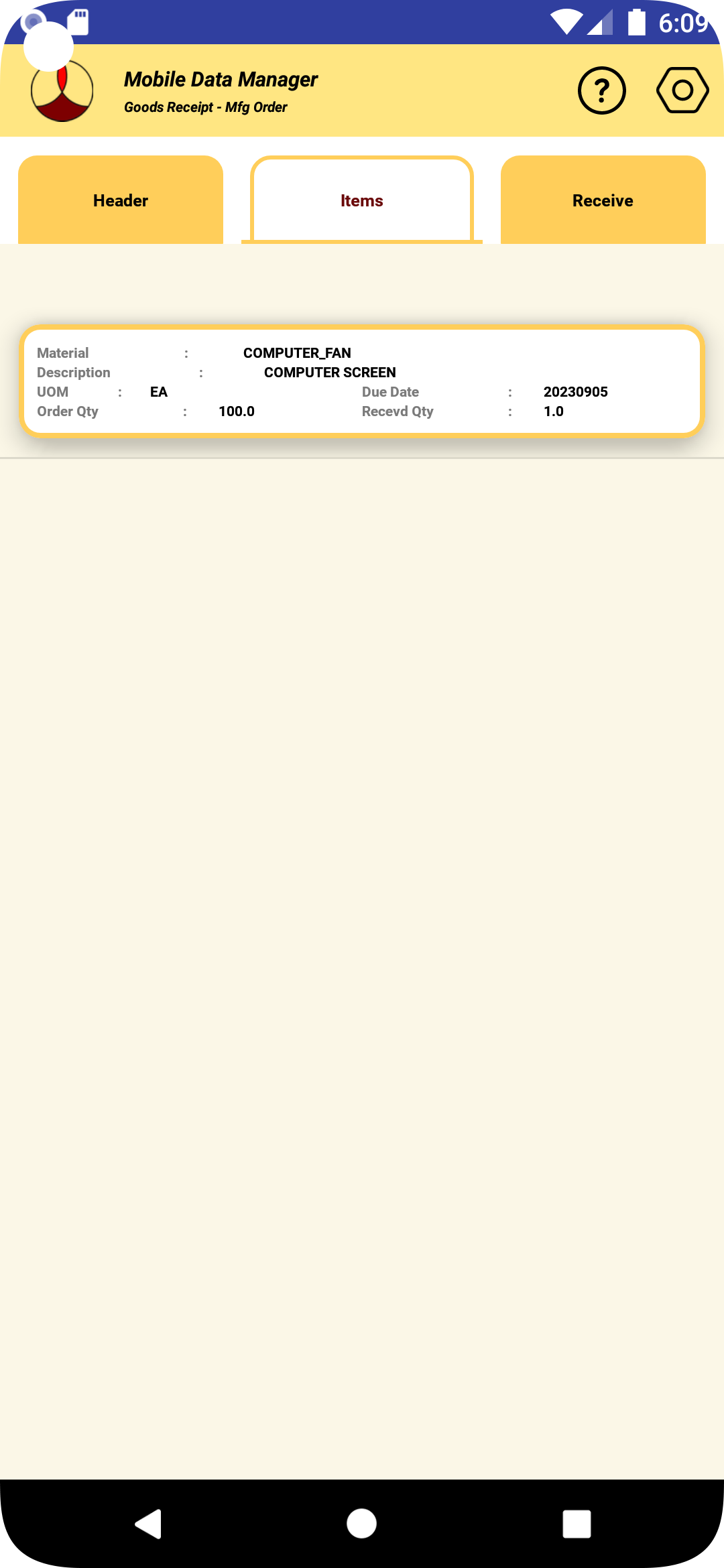Select the Items tab
The width and height of the screenshot is (724, 1568).
click(x=362, y=200)
